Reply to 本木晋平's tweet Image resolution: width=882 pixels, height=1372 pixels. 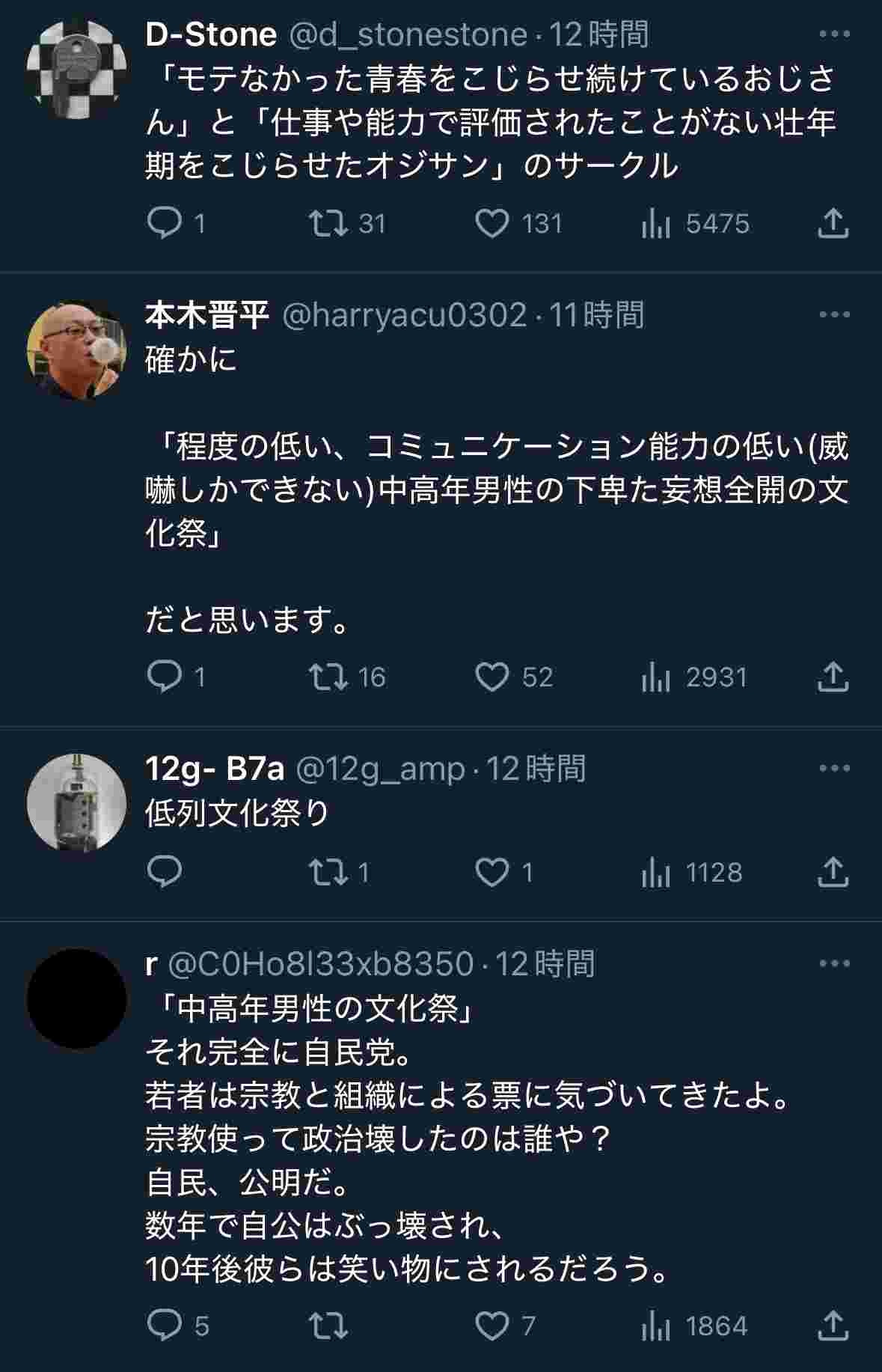(x=165, y=677)
